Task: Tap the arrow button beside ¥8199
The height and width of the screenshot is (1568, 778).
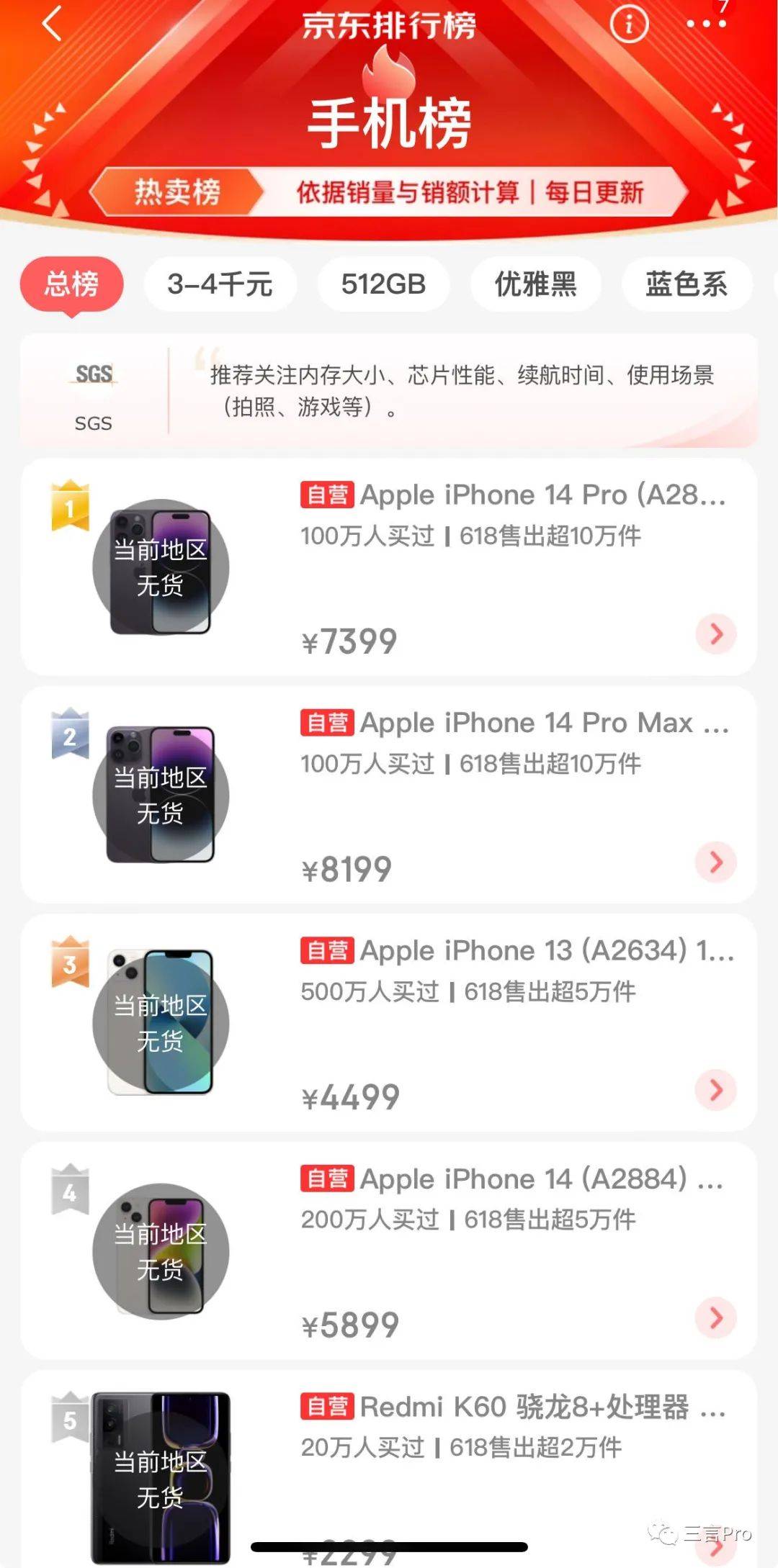Action: coord(715,862)
